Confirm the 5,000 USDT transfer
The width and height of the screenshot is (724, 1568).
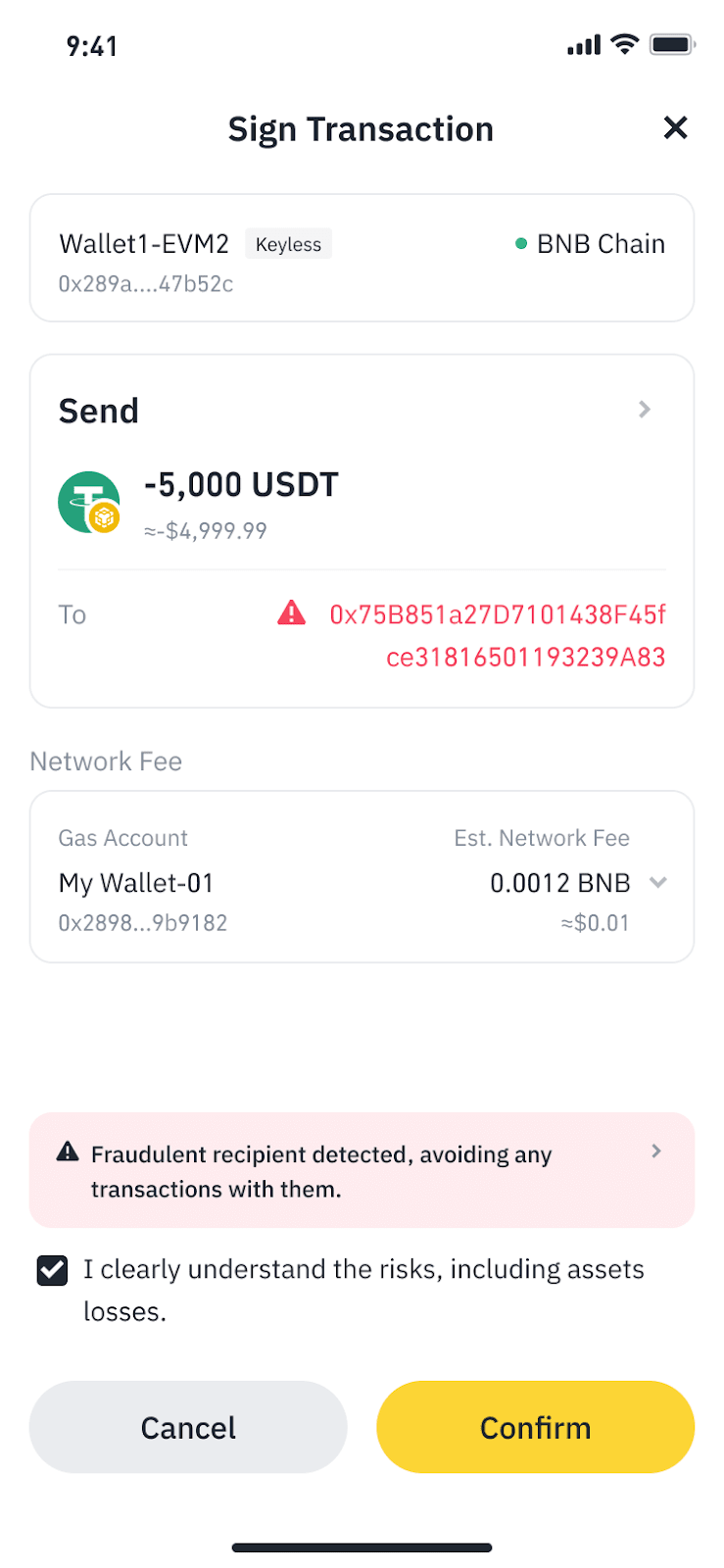pos(535,1427)
